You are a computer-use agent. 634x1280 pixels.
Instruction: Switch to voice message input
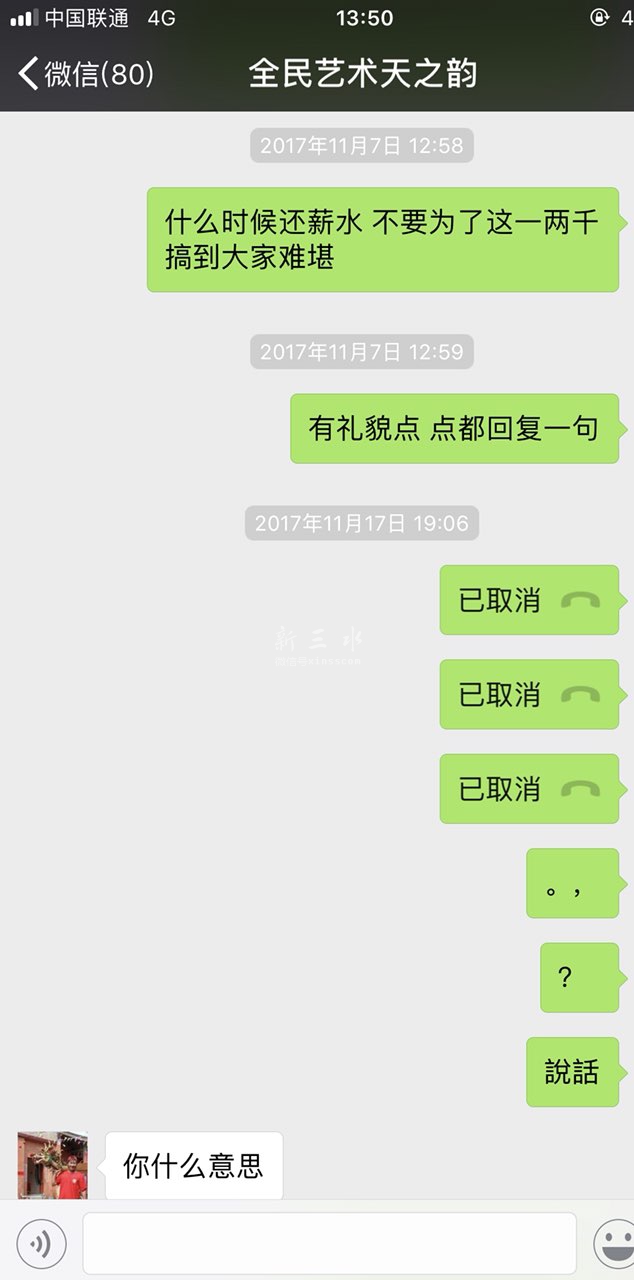pos(42,1243)
